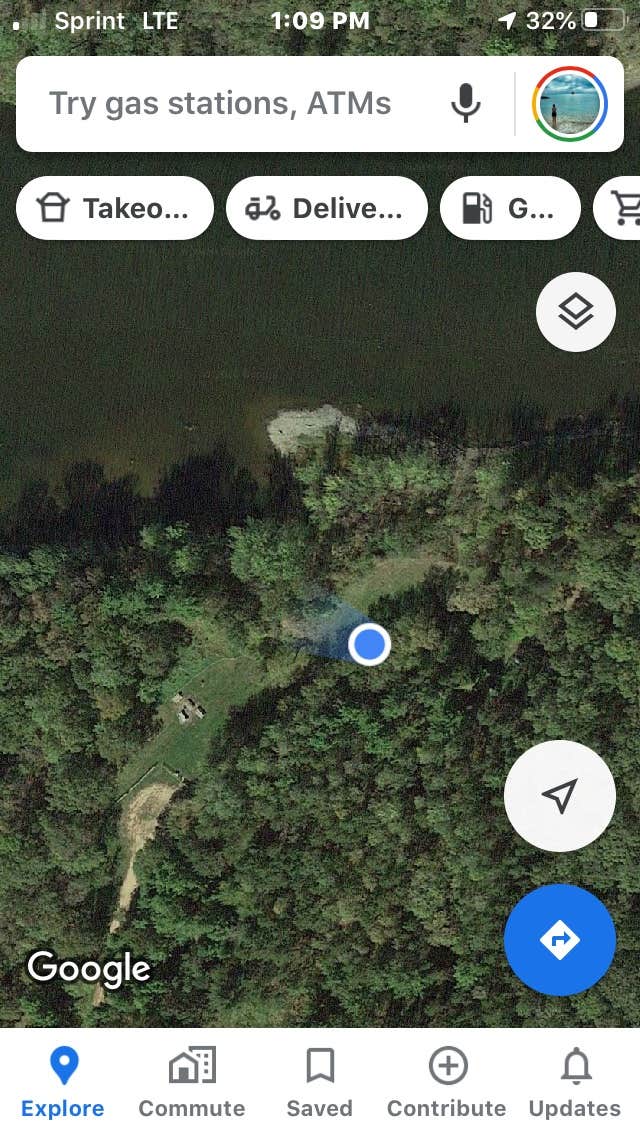Open the account profile picture
Image resolution: width=640 pixels, height=1136 pixels.
click(x=570, y=104)
